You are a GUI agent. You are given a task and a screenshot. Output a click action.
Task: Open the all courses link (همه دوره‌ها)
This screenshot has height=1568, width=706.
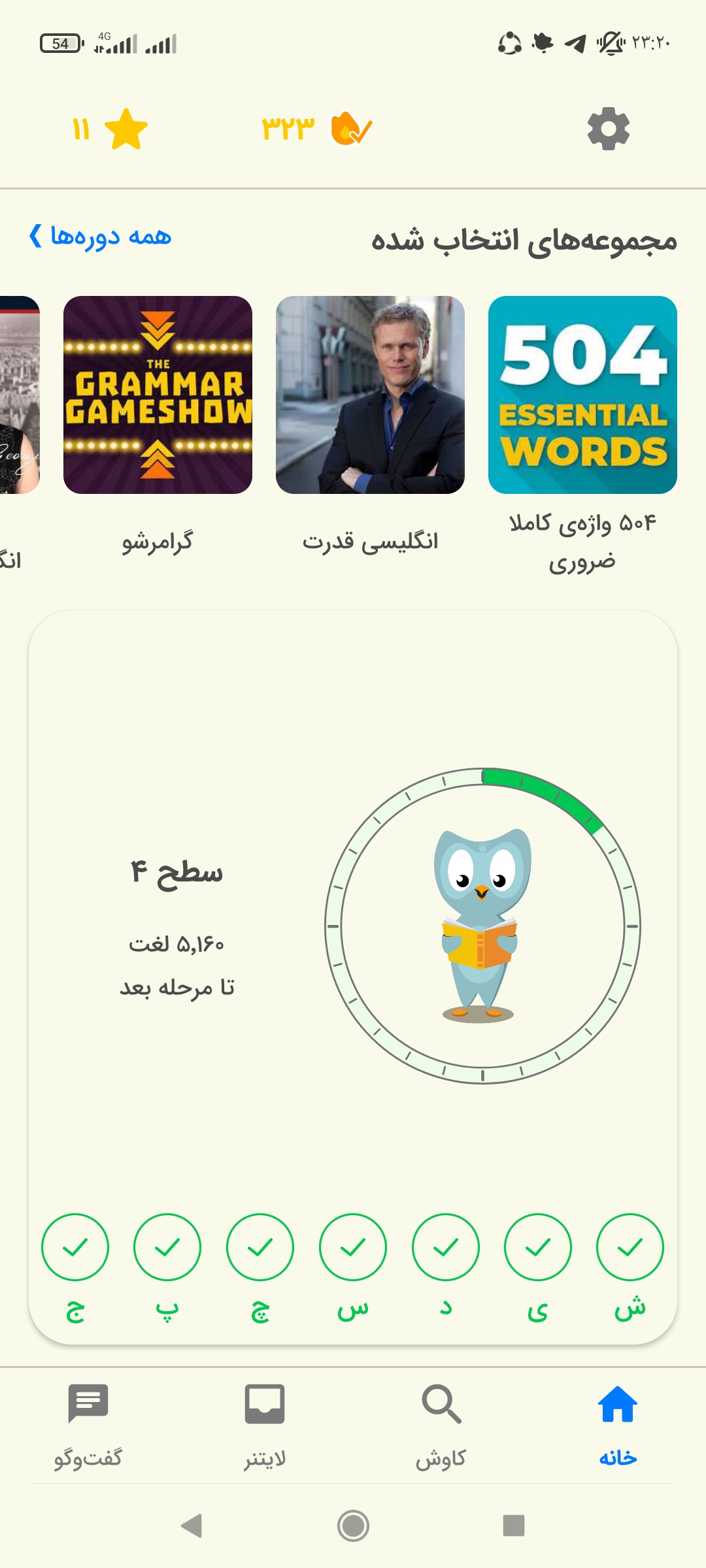tap(100, 236)
